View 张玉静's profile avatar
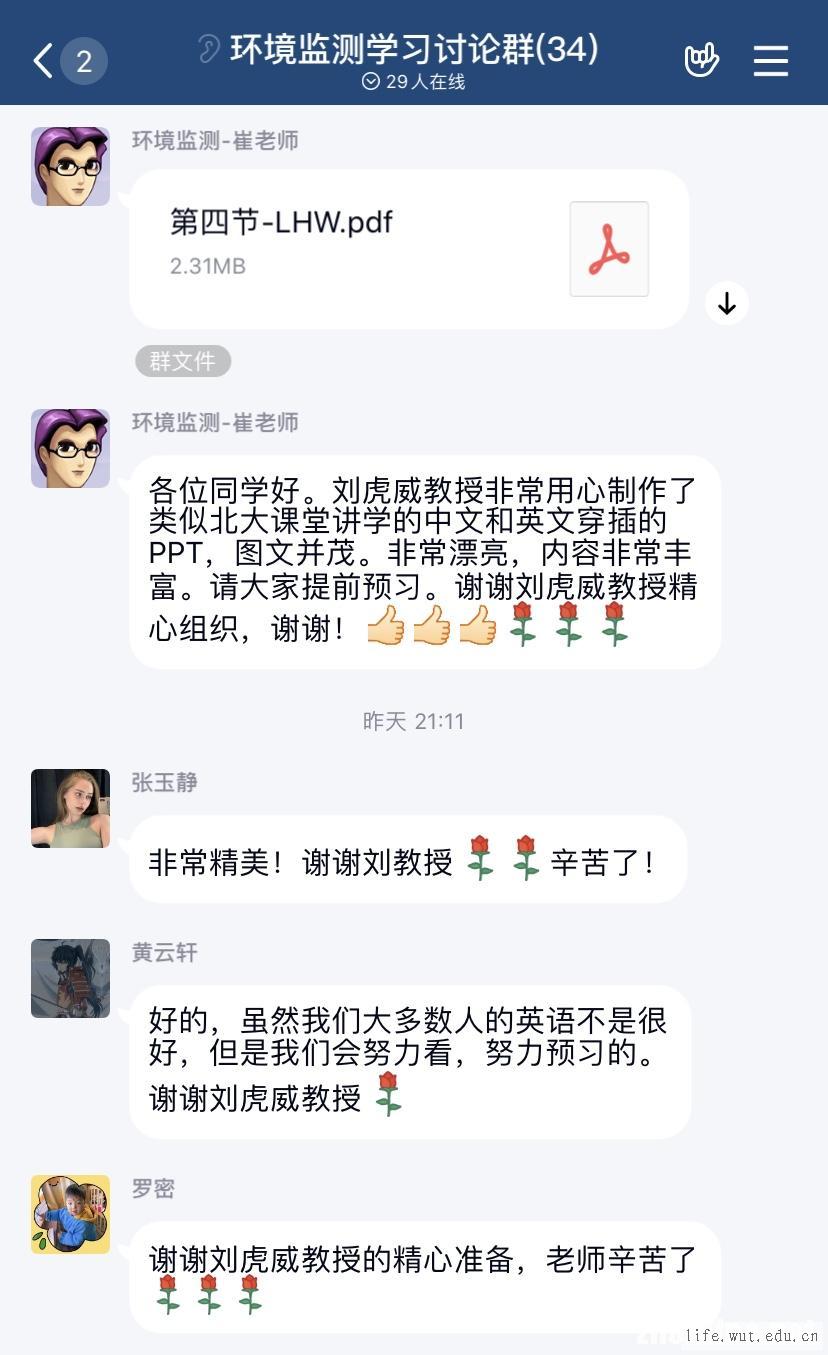The image size is (828, 1355). point(70,808)
